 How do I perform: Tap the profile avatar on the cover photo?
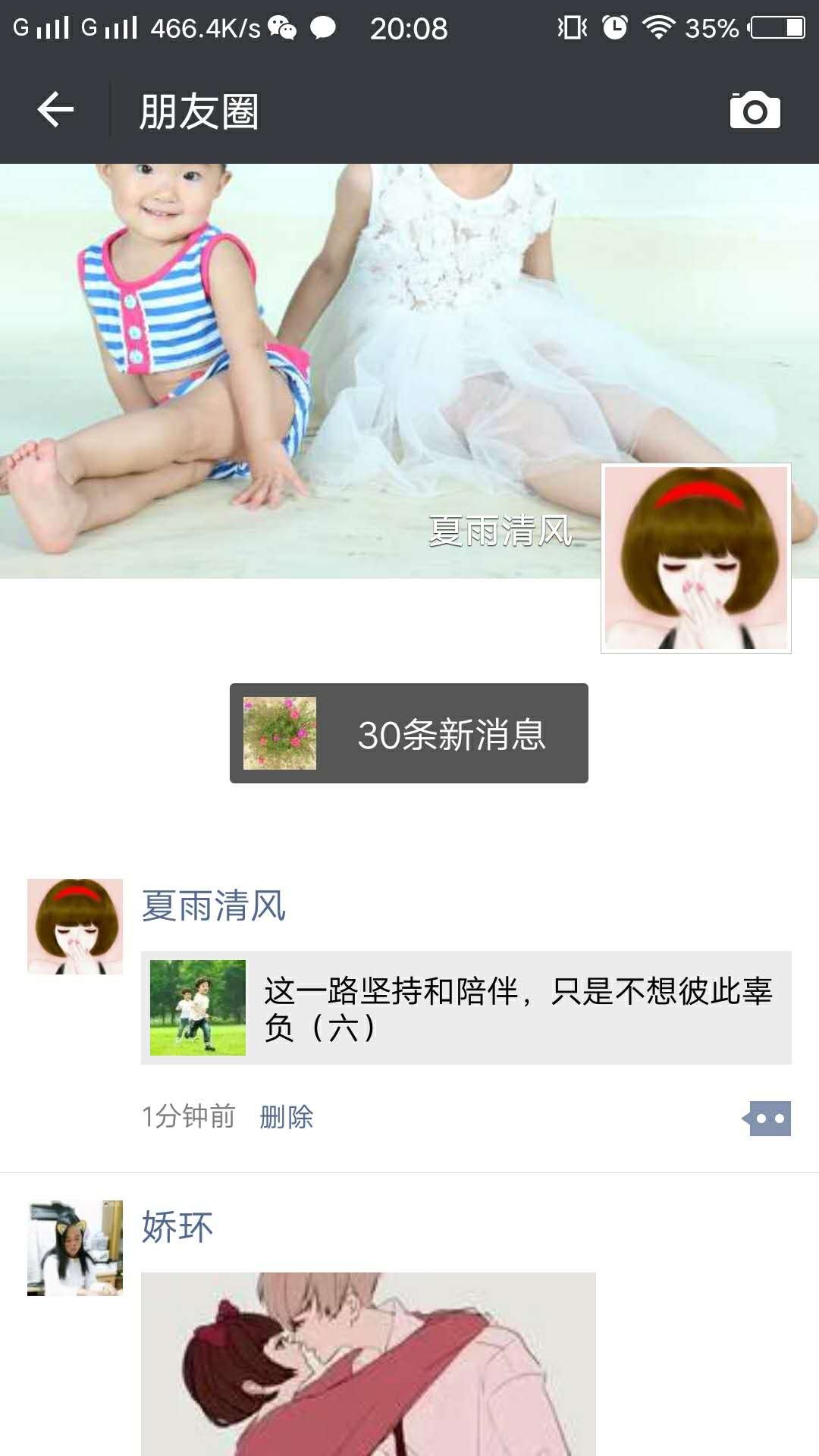[x=695, y=558]
